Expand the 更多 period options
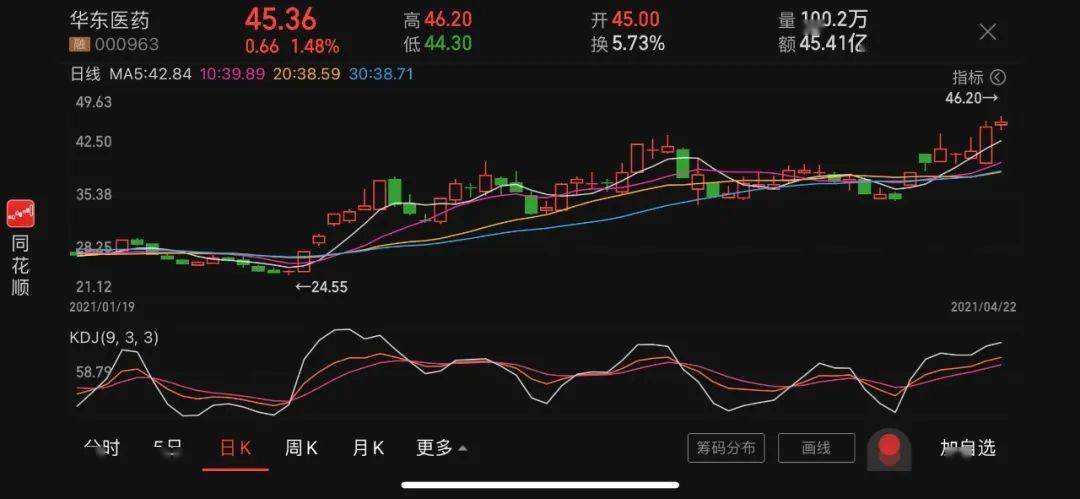 (441, 448)
